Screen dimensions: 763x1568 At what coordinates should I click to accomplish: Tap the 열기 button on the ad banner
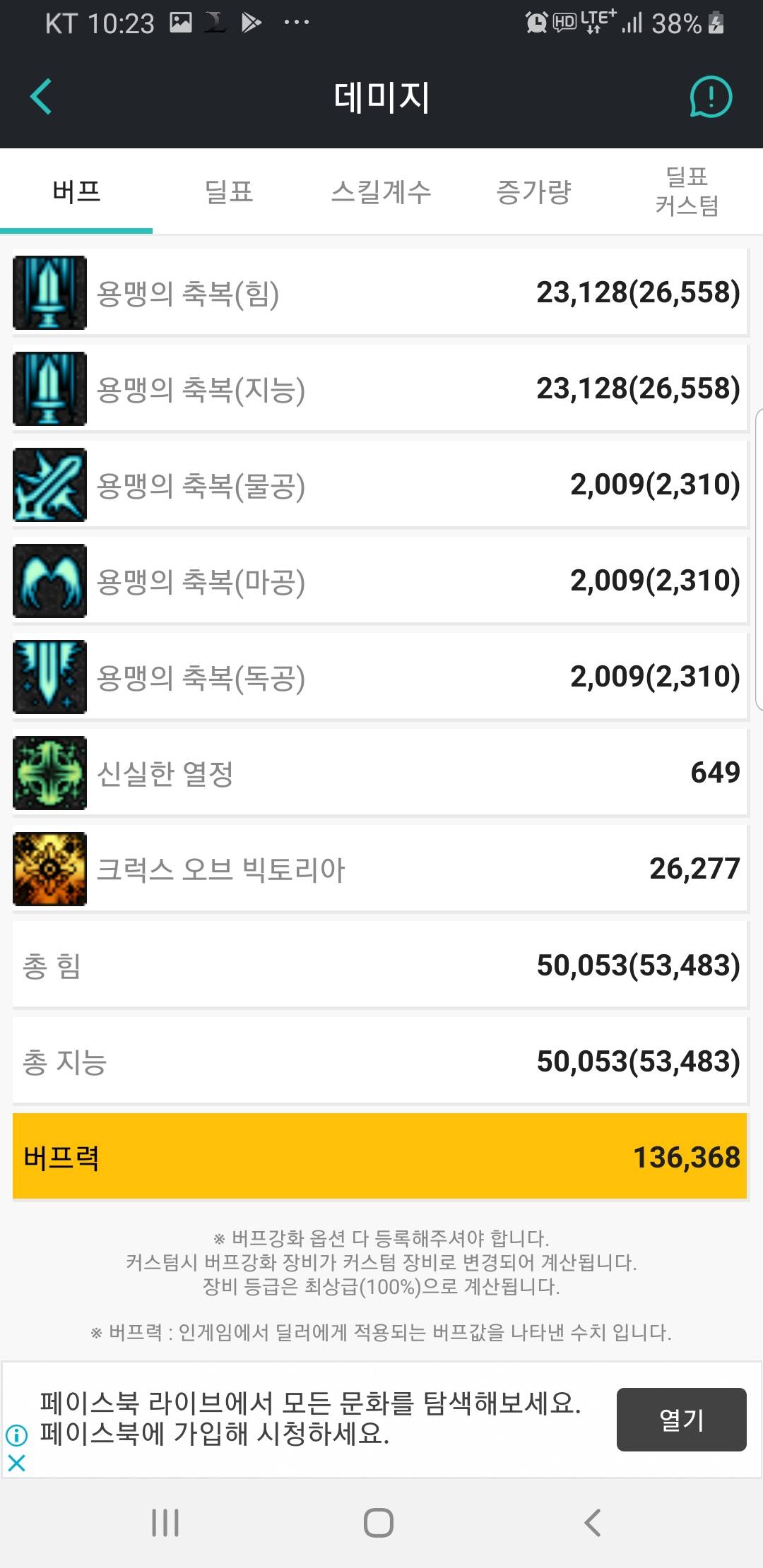(681, 1420)
